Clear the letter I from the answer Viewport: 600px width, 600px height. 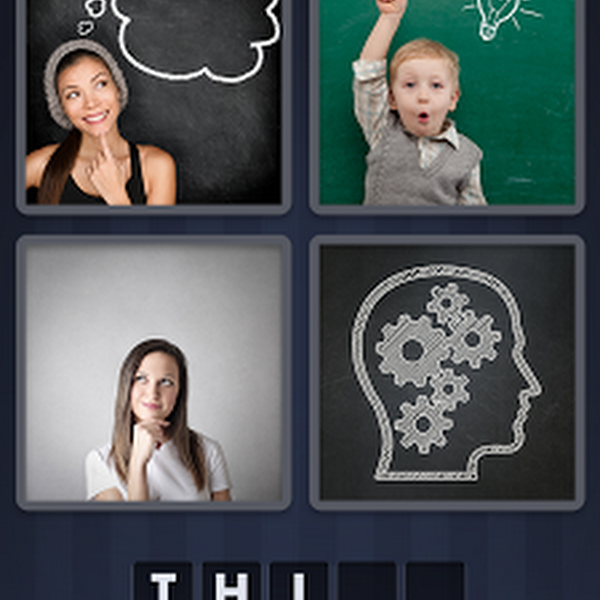[299, 583]
